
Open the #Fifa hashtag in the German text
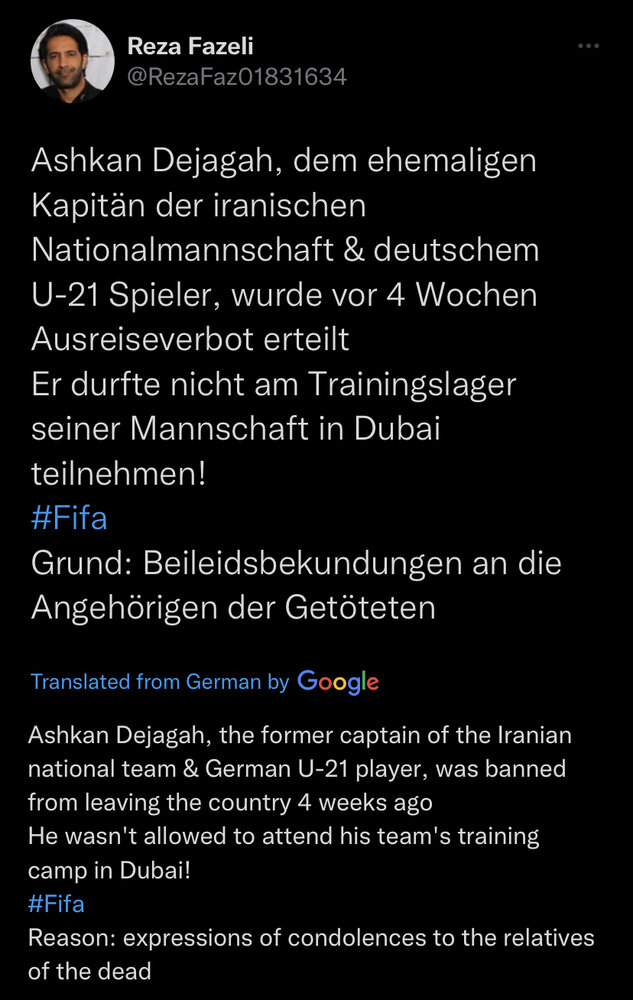pyautogui.click(x=69, y=518)
